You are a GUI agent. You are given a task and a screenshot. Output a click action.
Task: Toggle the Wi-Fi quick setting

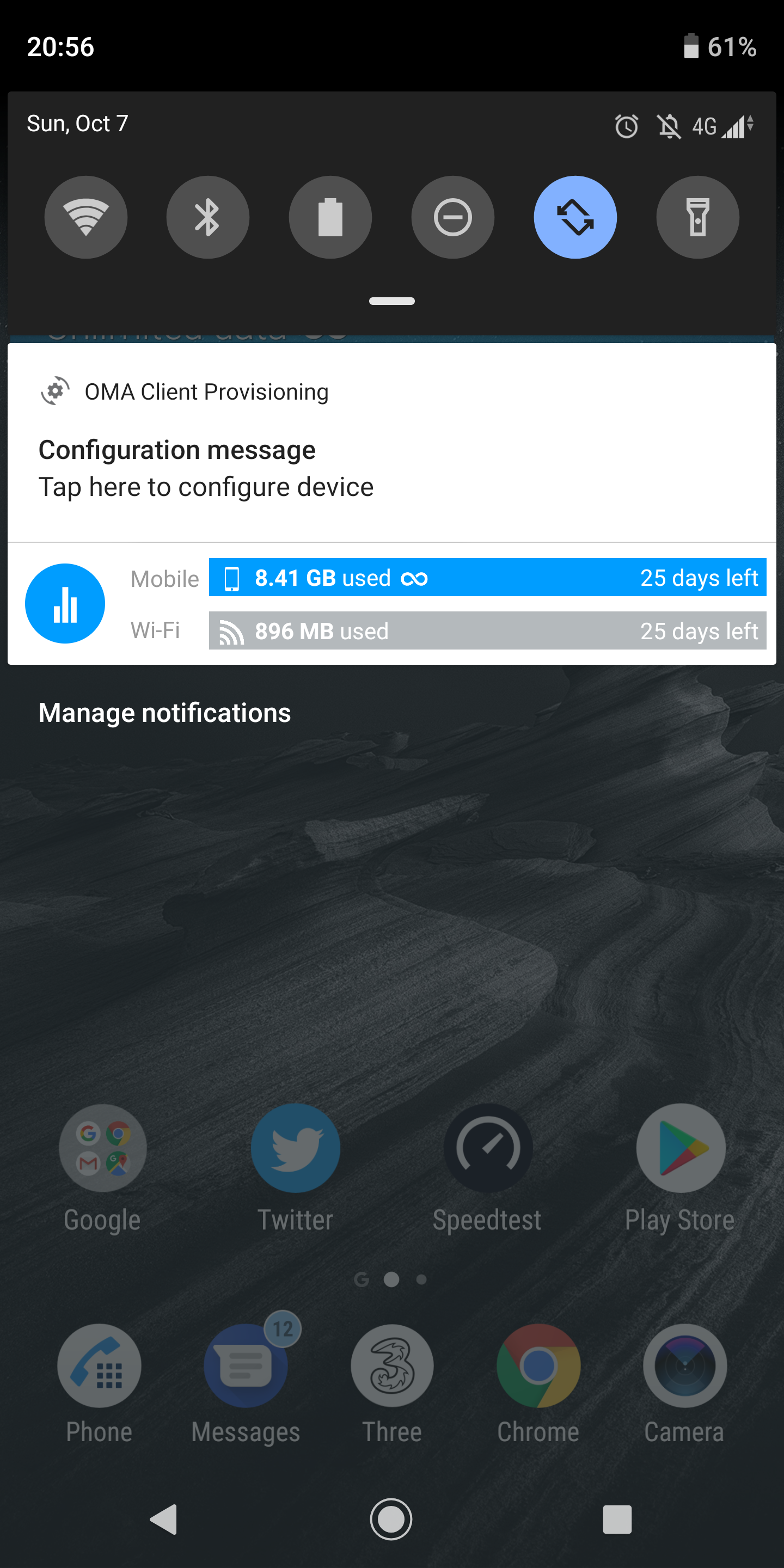(x=86, y=217)
